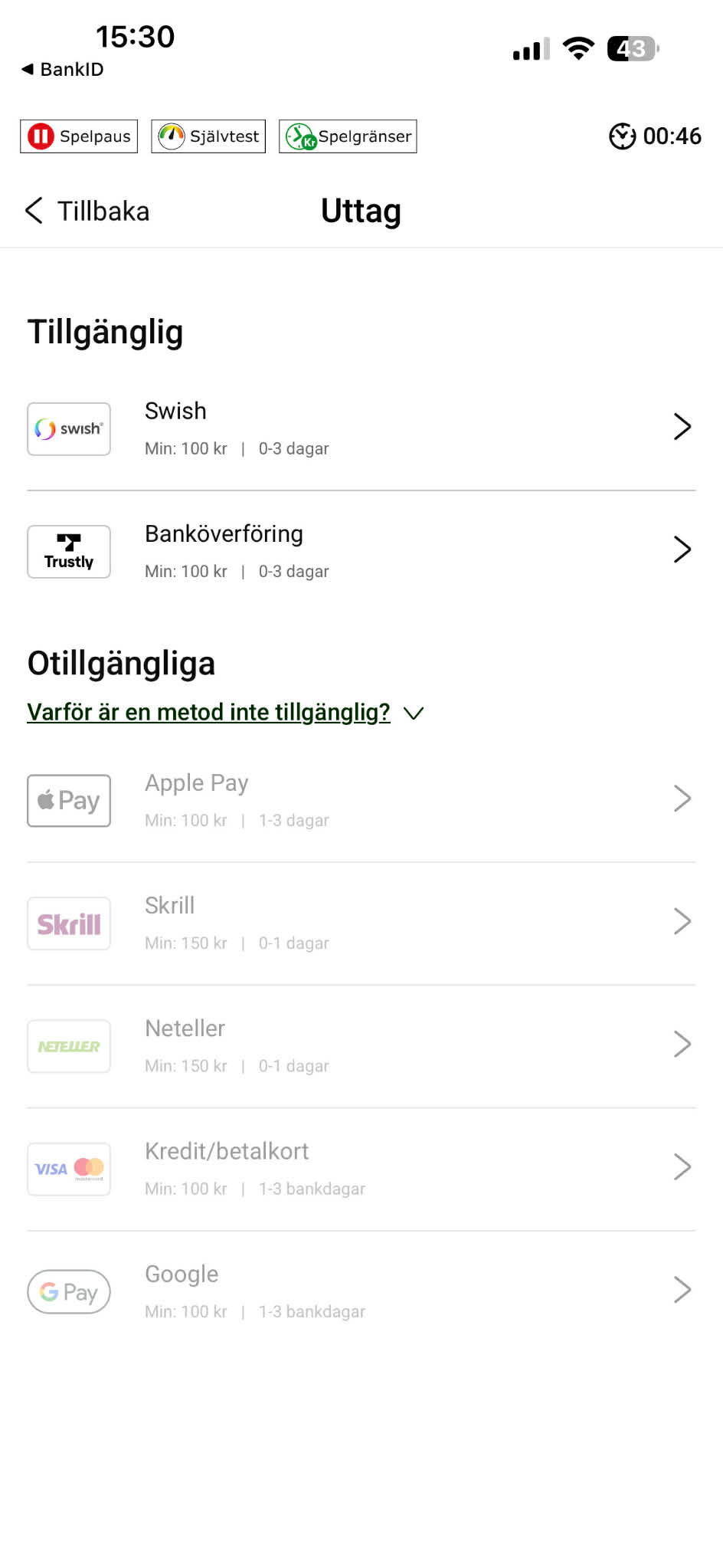
Task: Click the Självtest gauge icon
Action: point(172,136)
